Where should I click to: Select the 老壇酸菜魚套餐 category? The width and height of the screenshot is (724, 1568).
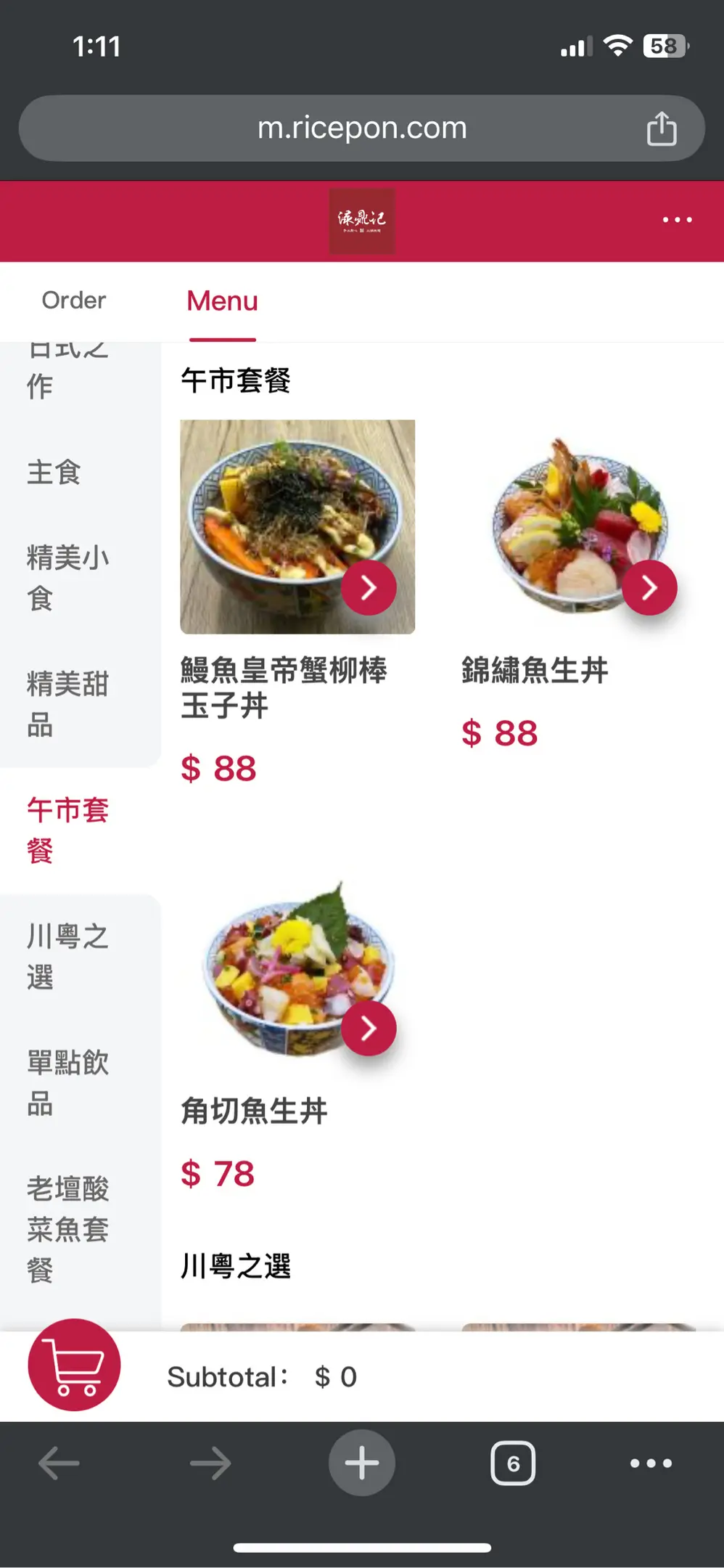tap(67, 1229)
